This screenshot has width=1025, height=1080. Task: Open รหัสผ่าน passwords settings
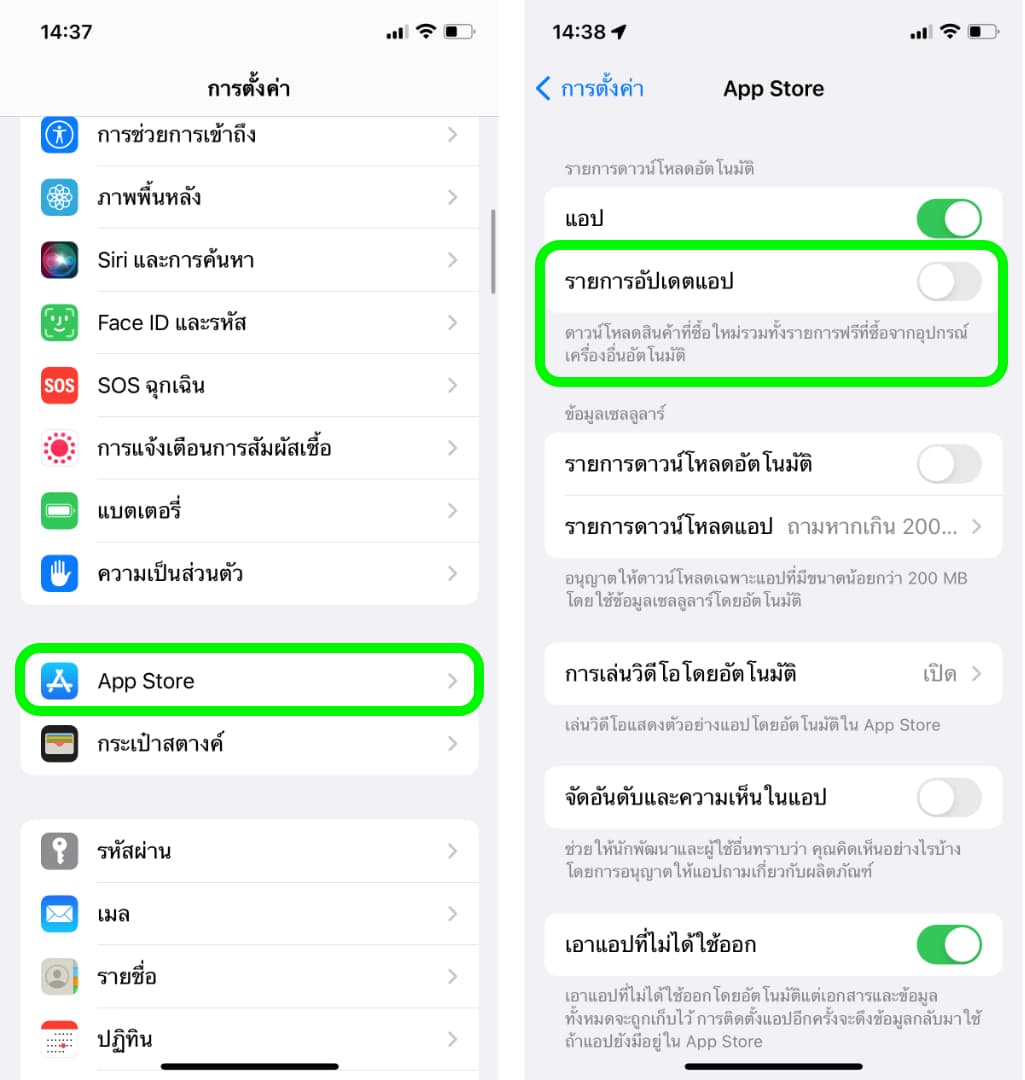250,851
